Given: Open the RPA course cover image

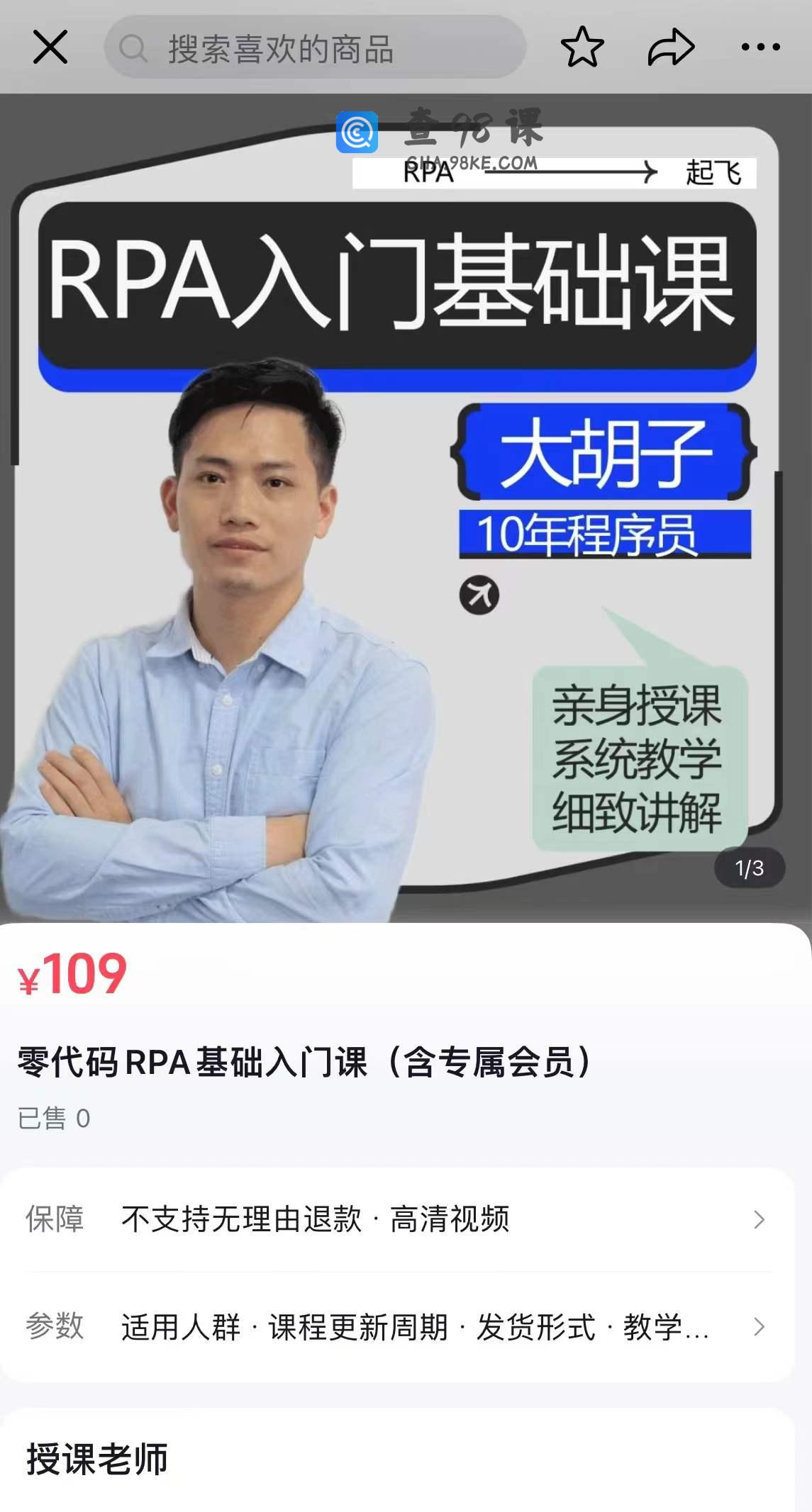Looking at the screenshot, I should 406,508.
